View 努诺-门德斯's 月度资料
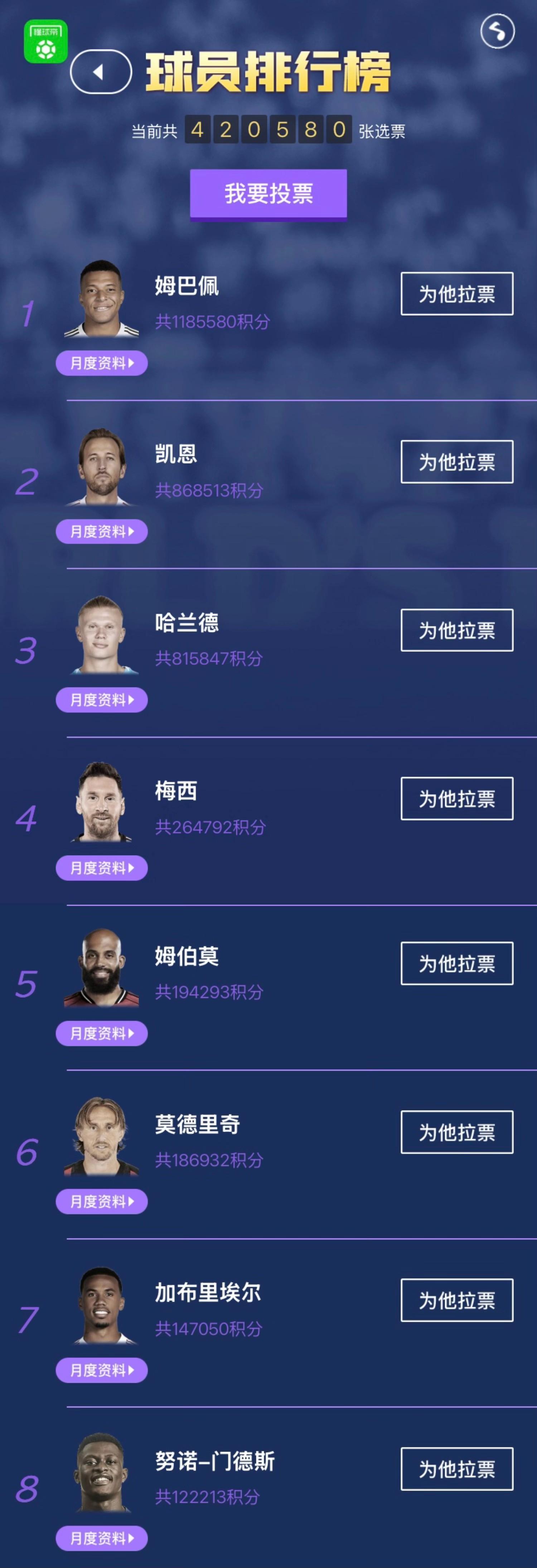Screen dimensions: 537x1568 (x=102, y=1538)
